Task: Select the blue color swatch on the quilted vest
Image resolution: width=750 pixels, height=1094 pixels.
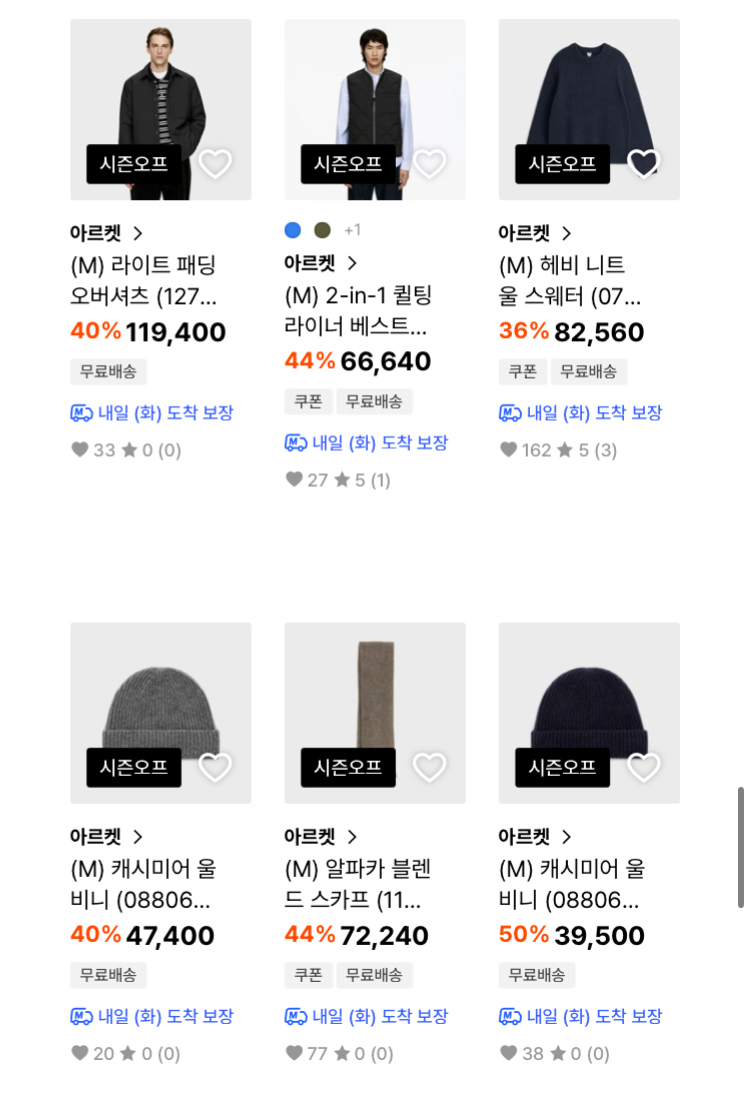Action: pos(293,230)
